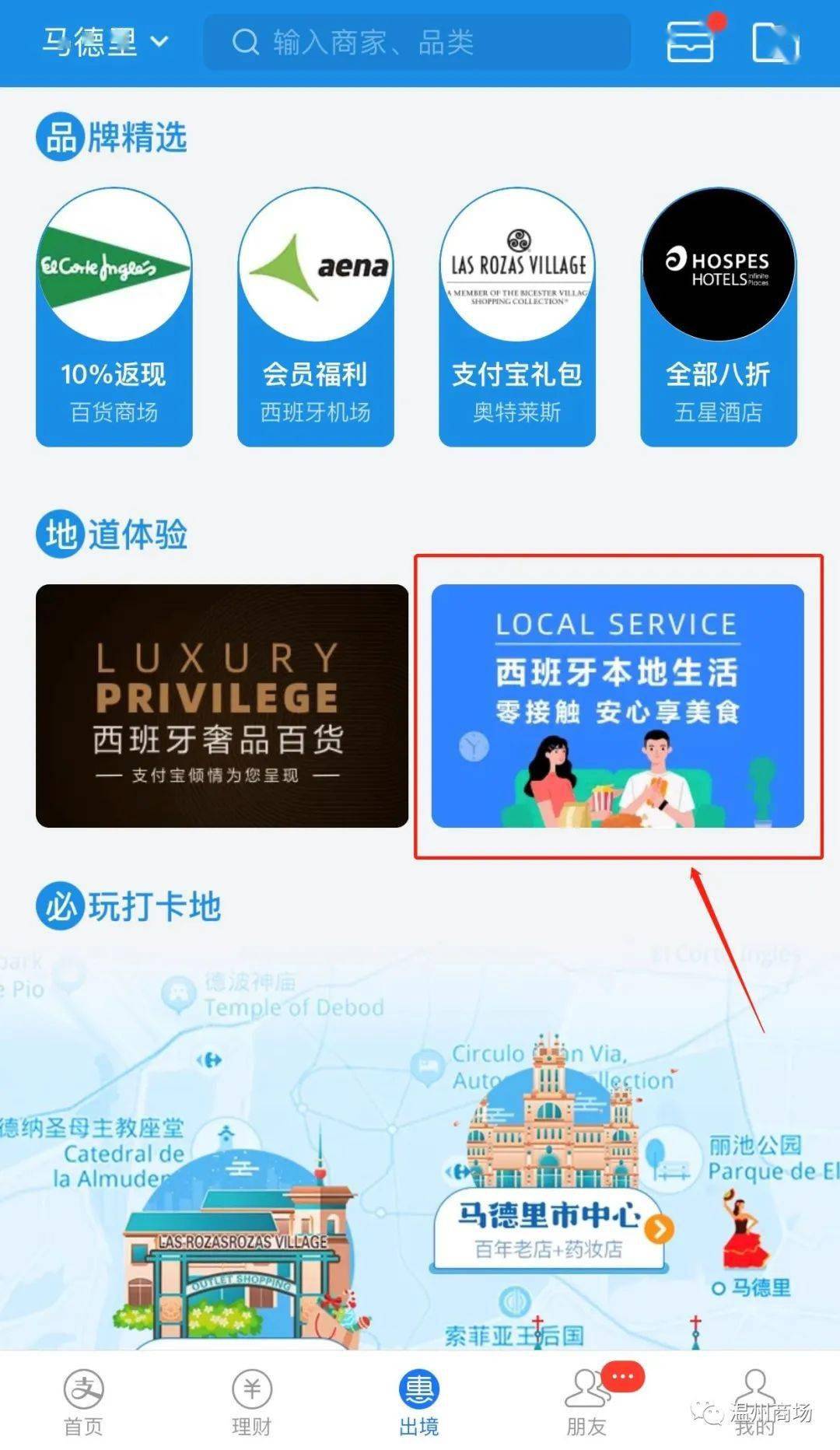This screenshot has width=840, height=1450.
Task: Open aena 会员福利 airport card
Action: (x=315, y=317)
